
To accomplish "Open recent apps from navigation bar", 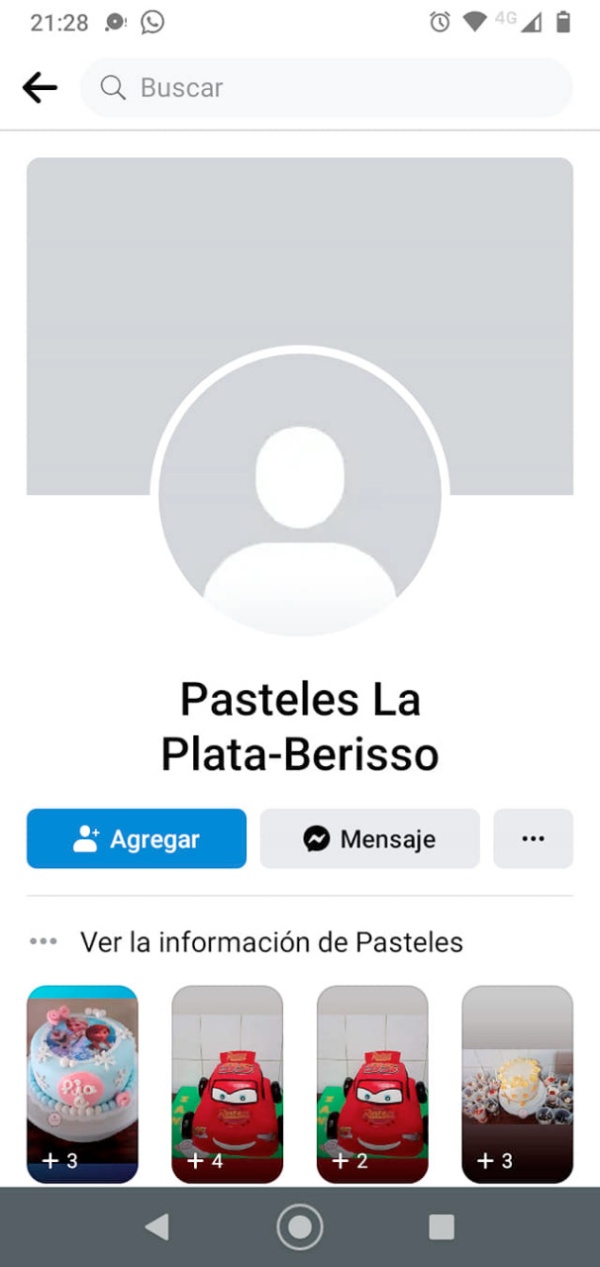I will (441, 1227).
